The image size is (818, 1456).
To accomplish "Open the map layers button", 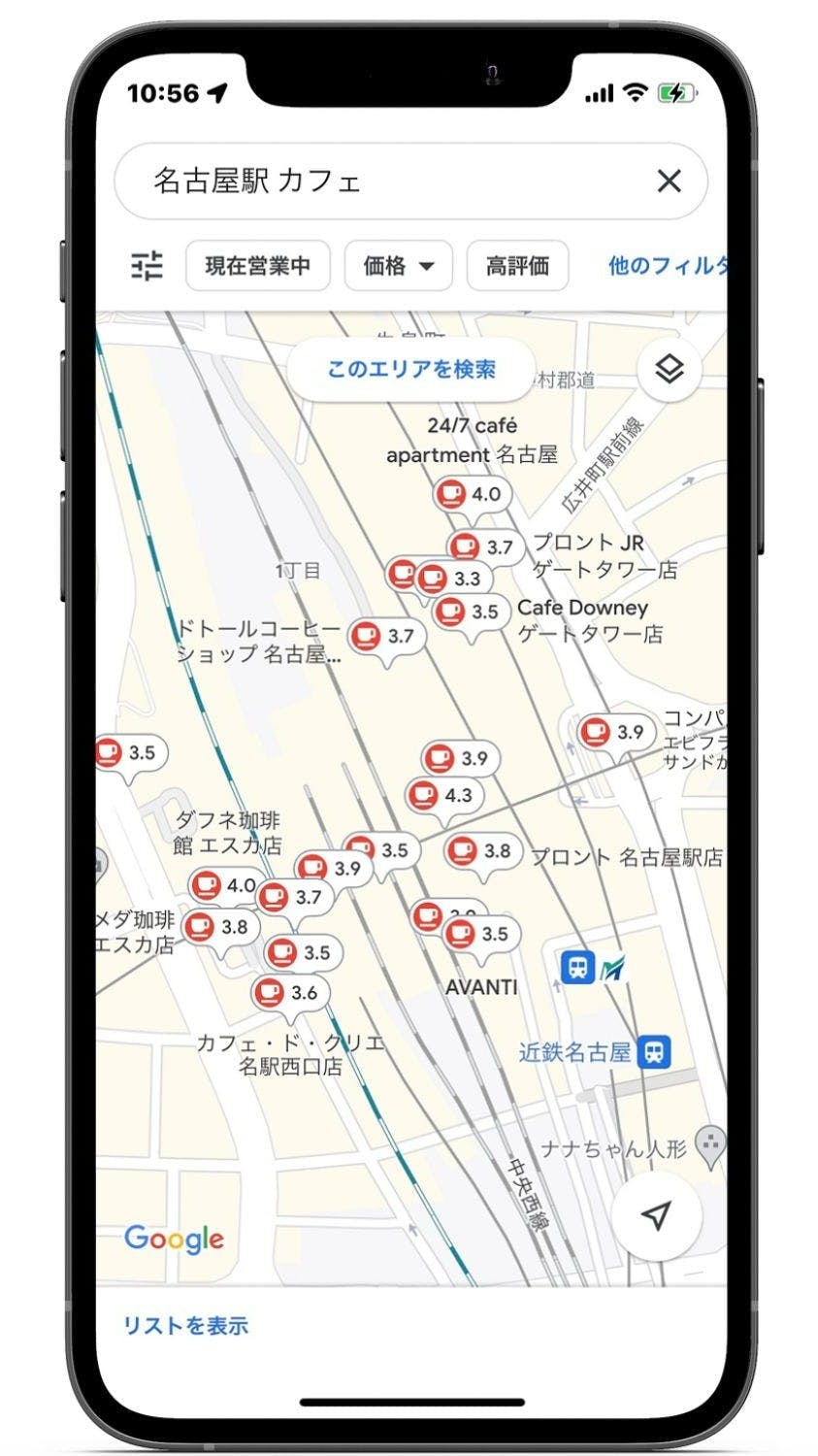I will pyautogui.click(x=670, y=370).
